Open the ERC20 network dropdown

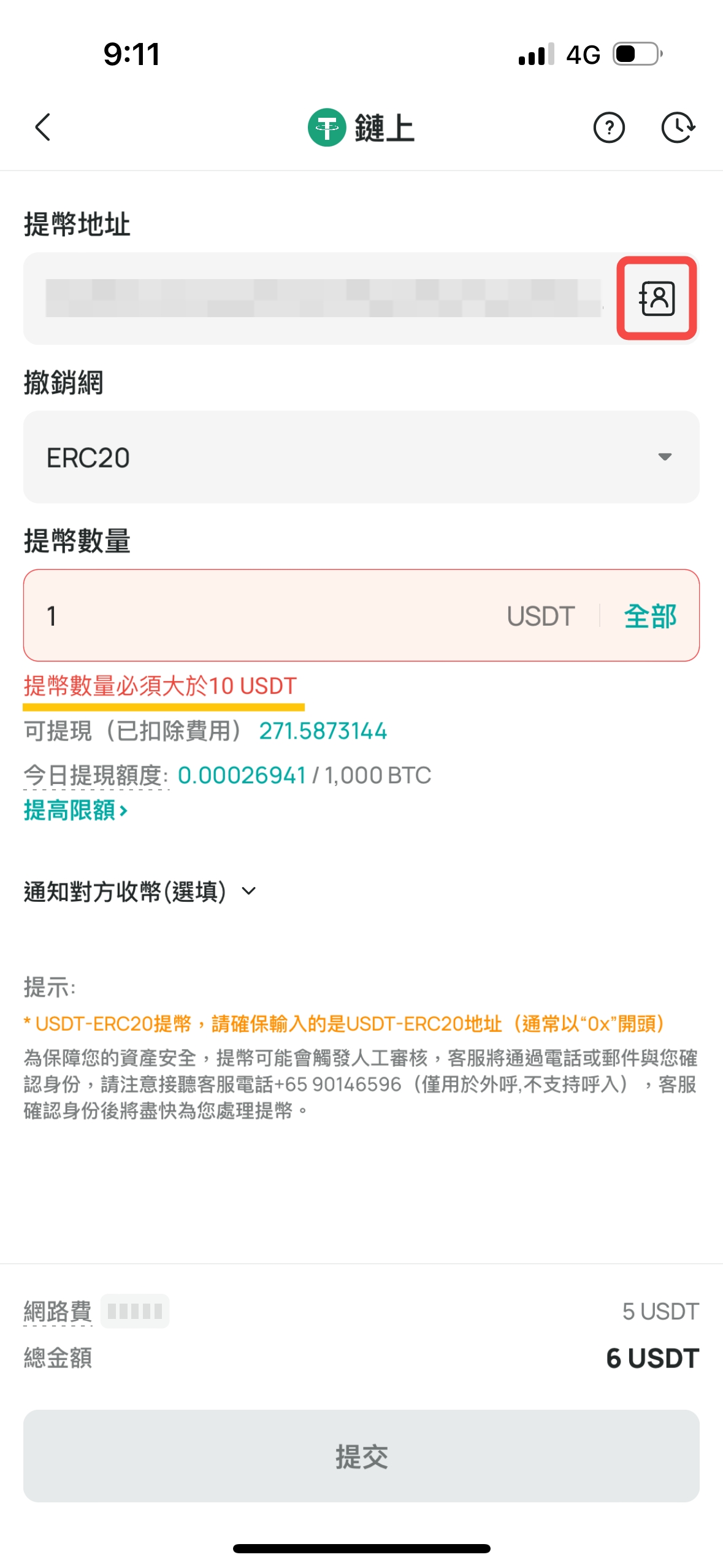click(361, 457)
